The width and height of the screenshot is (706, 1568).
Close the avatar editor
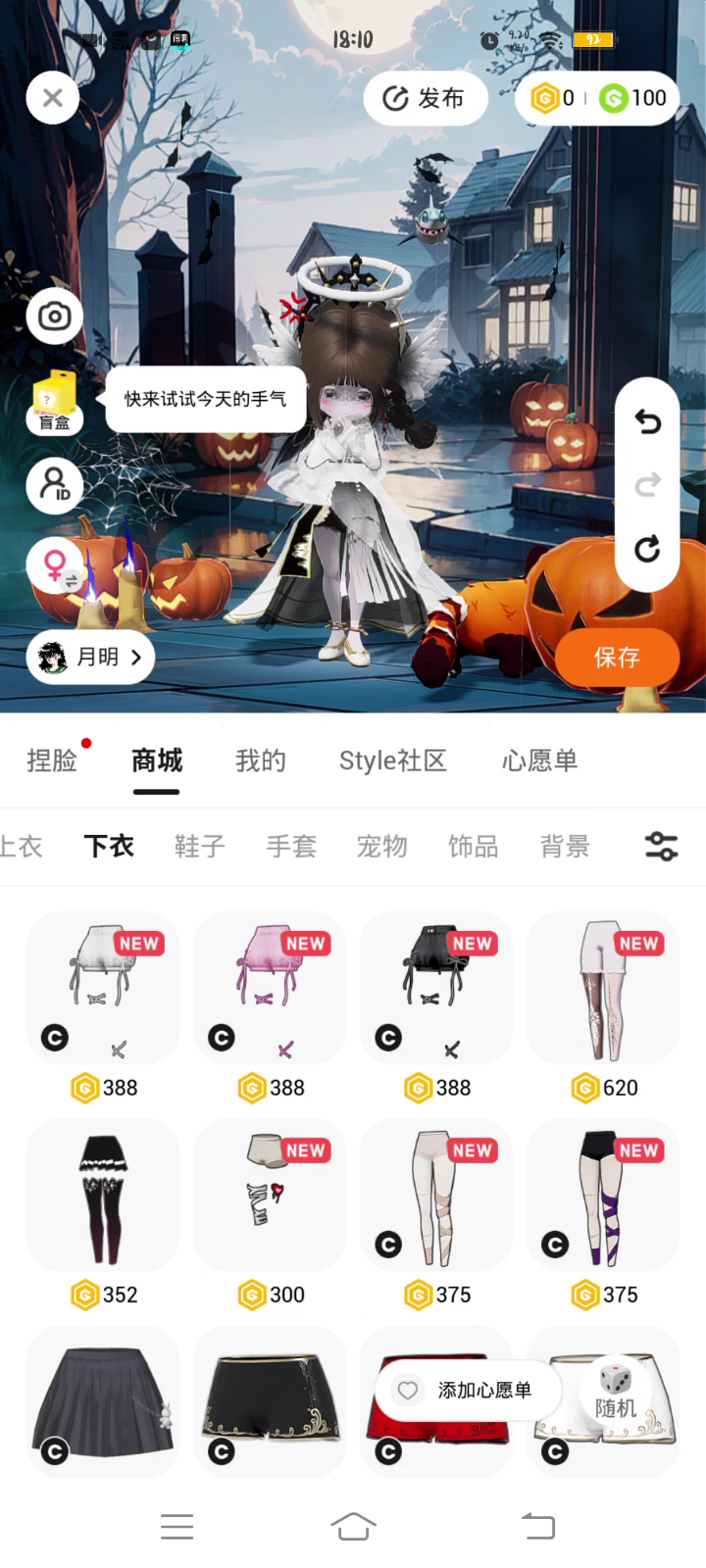[53, 98]
